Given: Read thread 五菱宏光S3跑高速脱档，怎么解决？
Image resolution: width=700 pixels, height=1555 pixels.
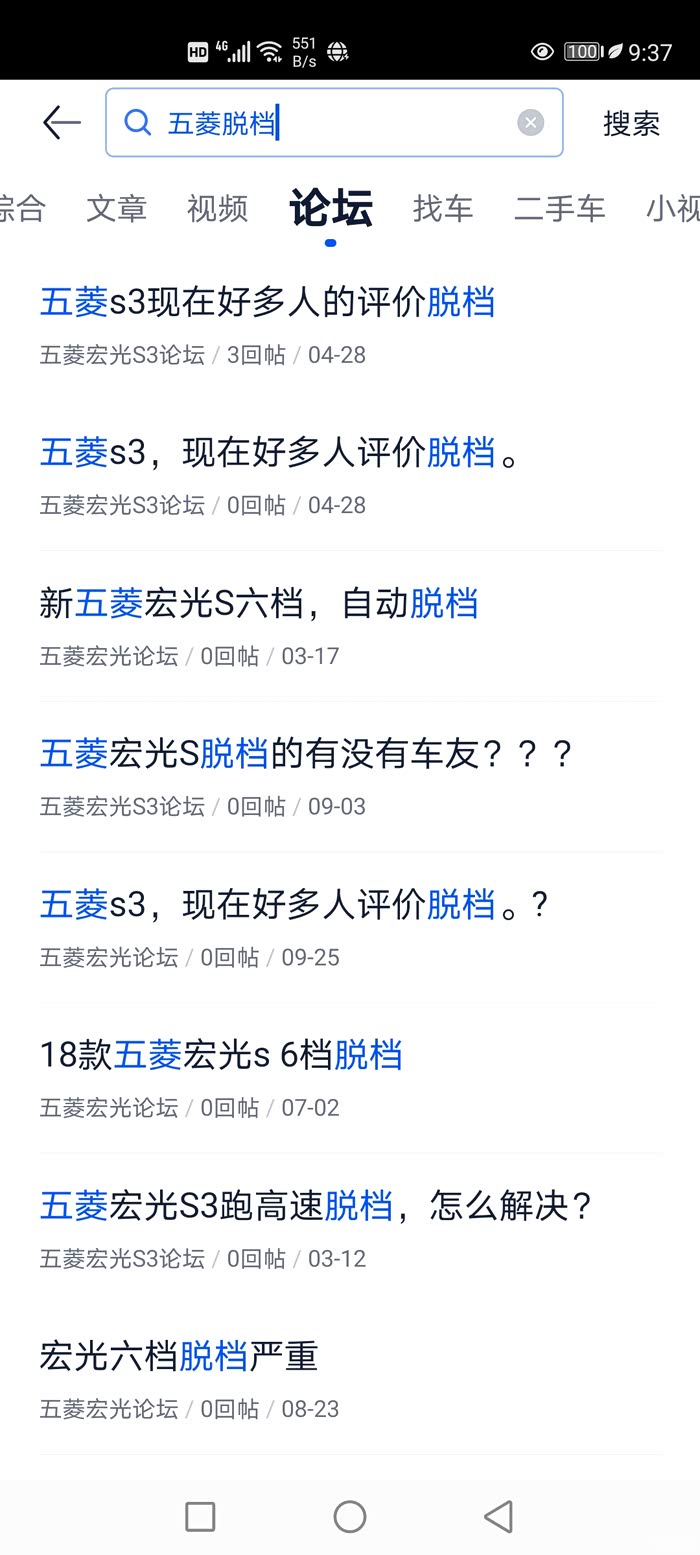Looking at the screenshot, I should click(x=316, y=1206).
